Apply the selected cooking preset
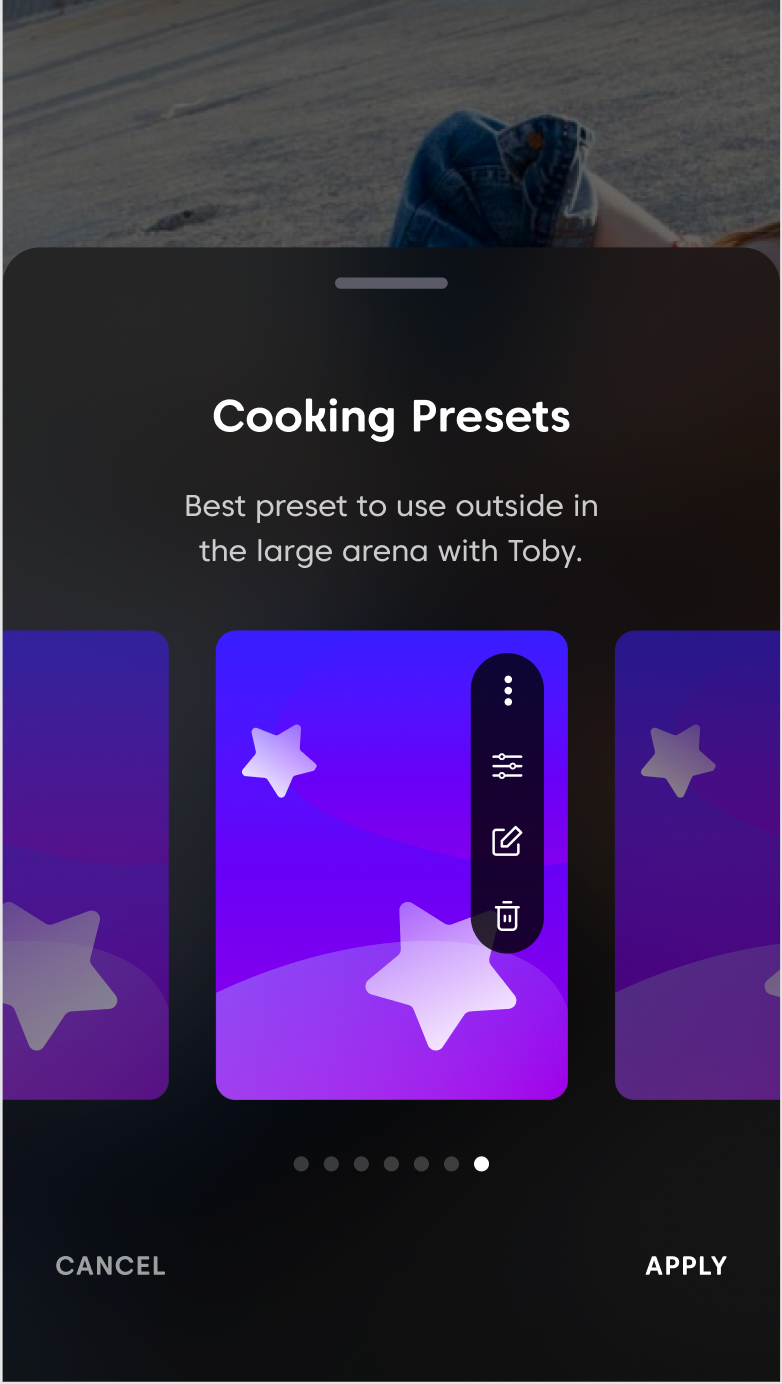The width and height of the screenshot is (782, 1384). 686,1266
